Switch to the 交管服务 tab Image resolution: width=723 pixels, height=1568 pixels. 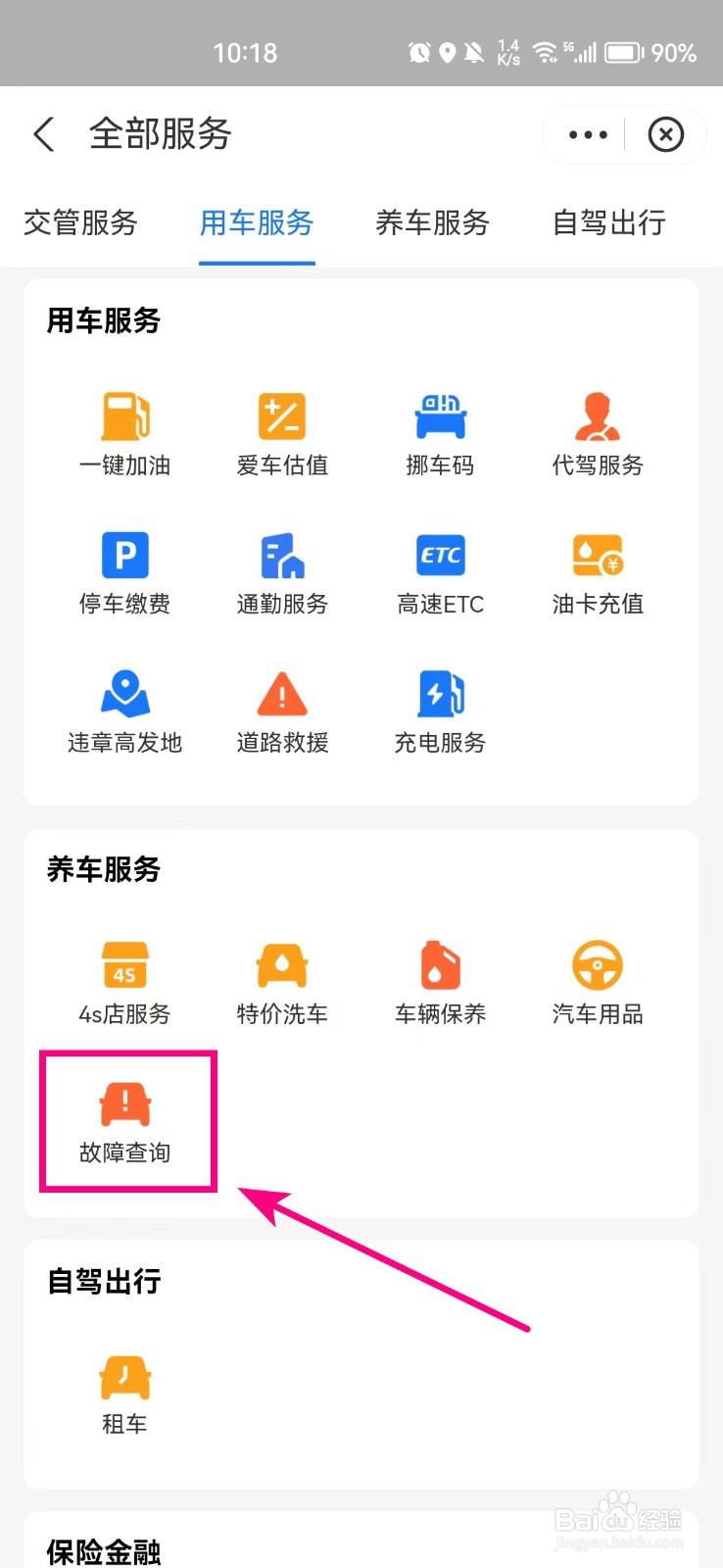[80, 222]
